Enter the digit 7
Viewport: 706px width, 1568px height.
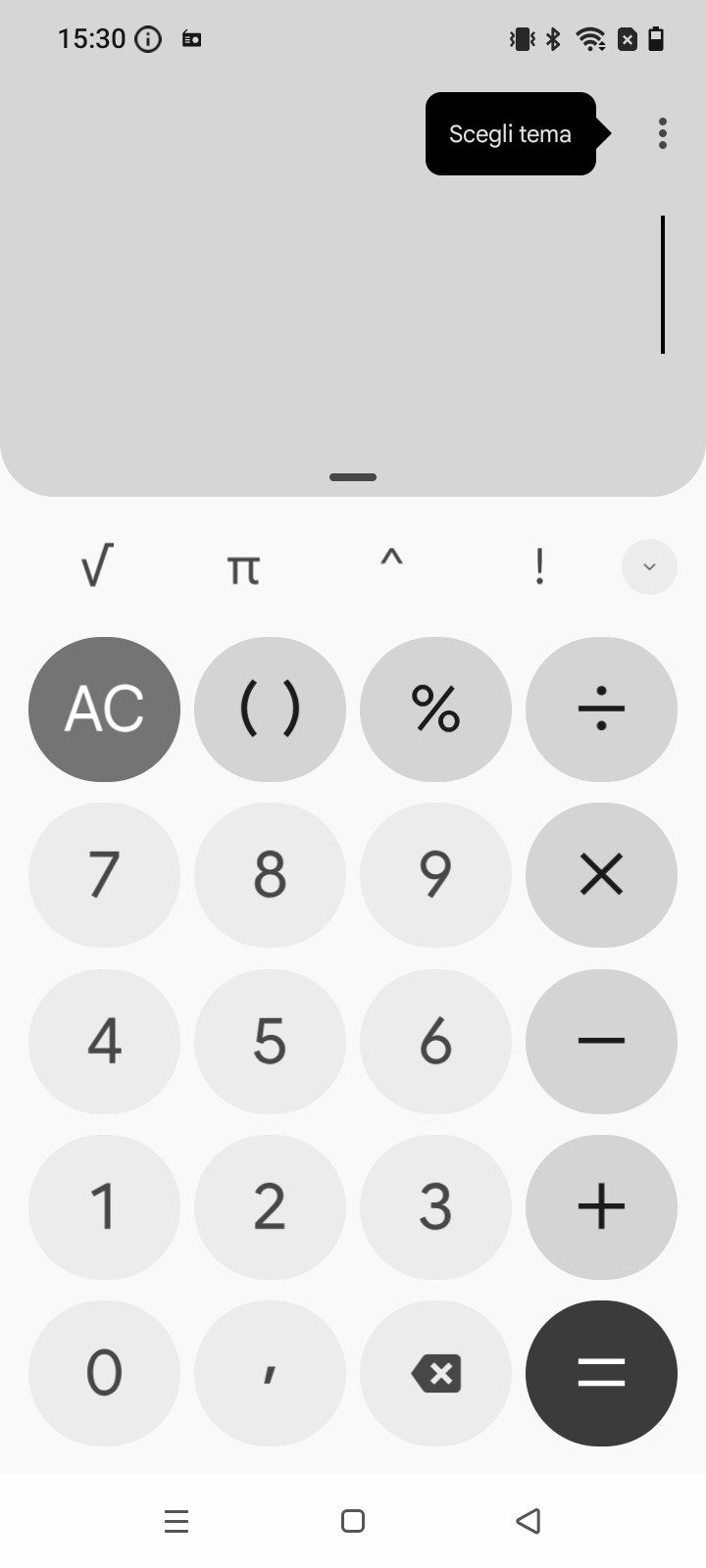[104, 874]
